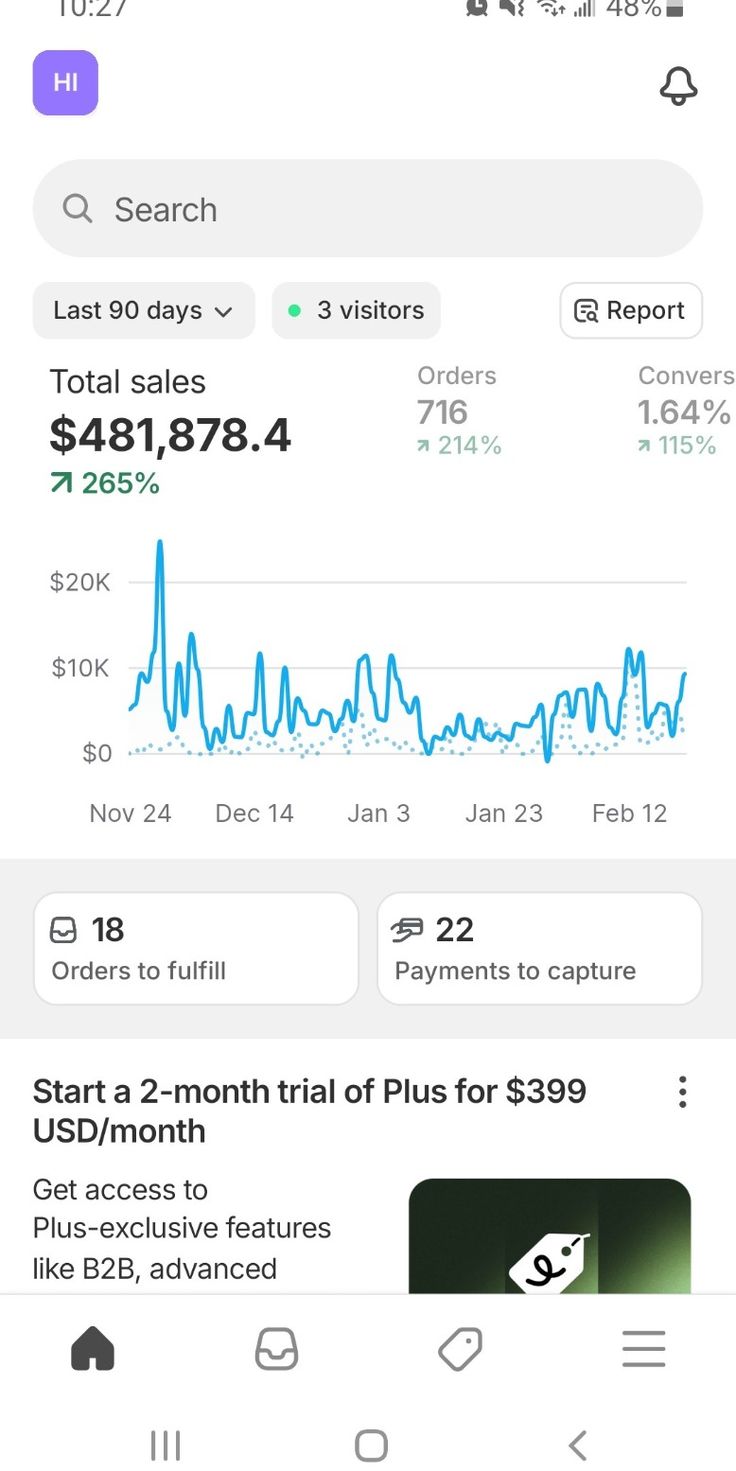Go back with the system back button
The image size is (736, 1471).
[x=577, y=1445]
